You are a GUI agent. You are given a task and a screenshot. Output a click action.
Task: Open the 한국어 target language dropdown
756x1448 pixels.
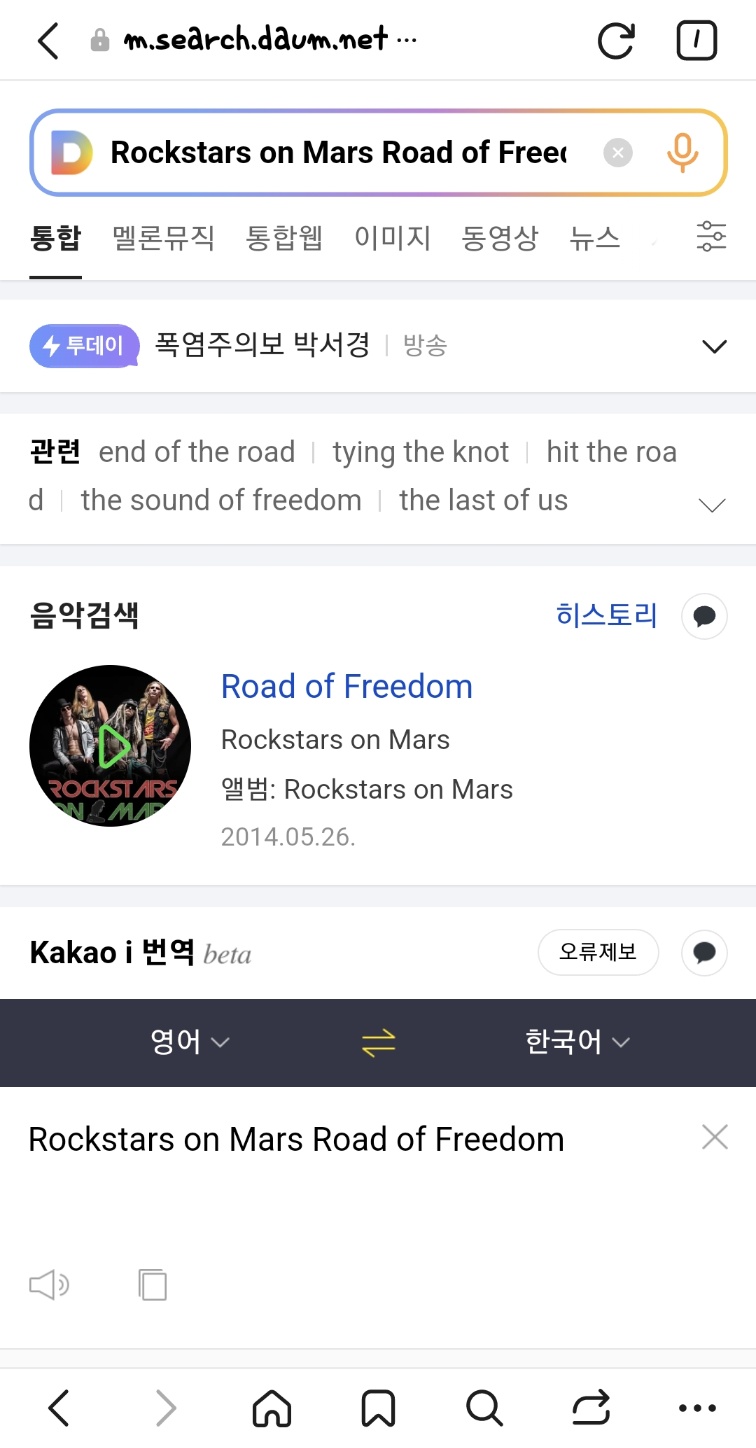[578, 1042]
